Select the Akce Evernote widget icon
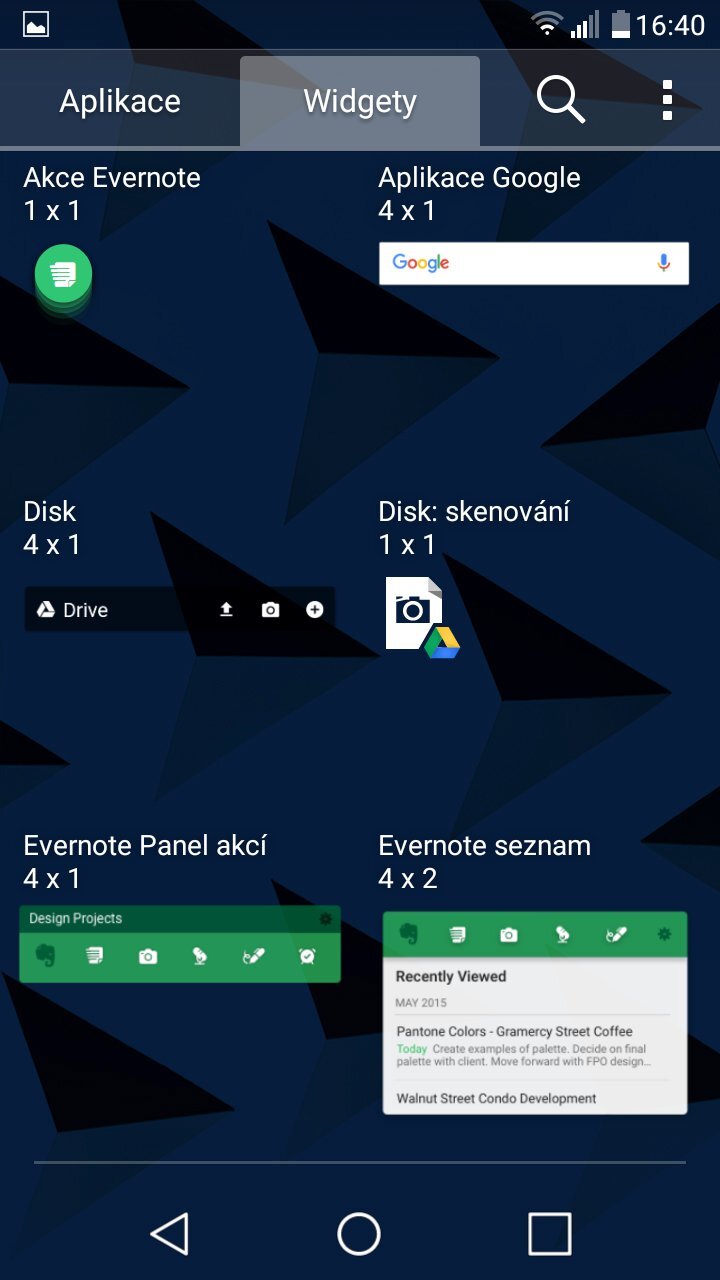This screenshot has height=1280, width=720. pos(63,273)
